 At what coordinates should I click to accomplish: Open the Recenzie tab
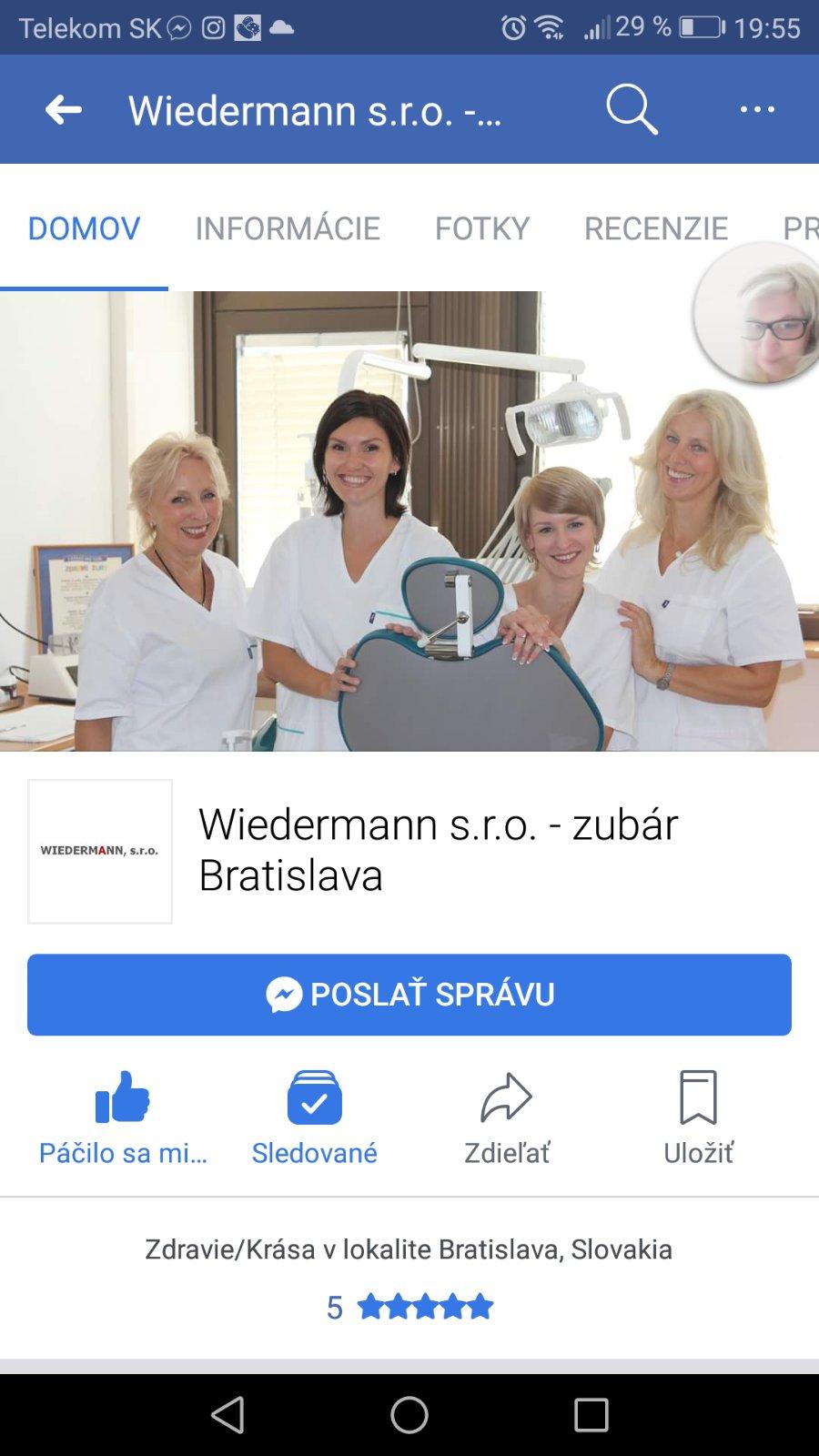(655, 228)
